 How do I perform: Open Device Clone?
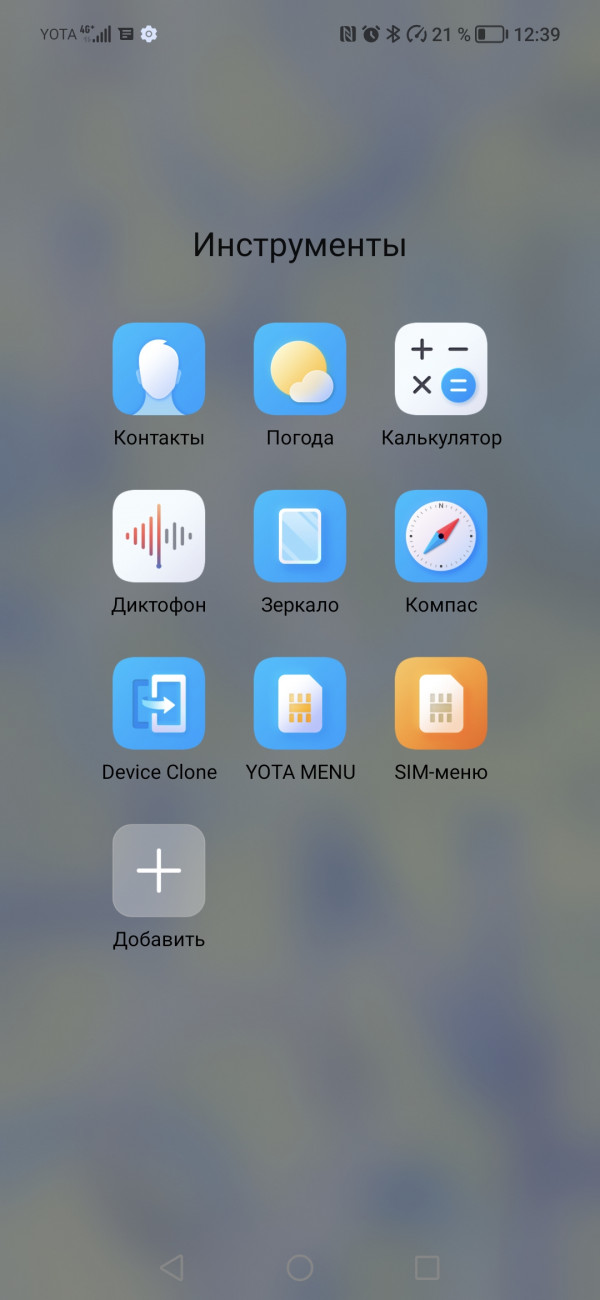[159, 703]
